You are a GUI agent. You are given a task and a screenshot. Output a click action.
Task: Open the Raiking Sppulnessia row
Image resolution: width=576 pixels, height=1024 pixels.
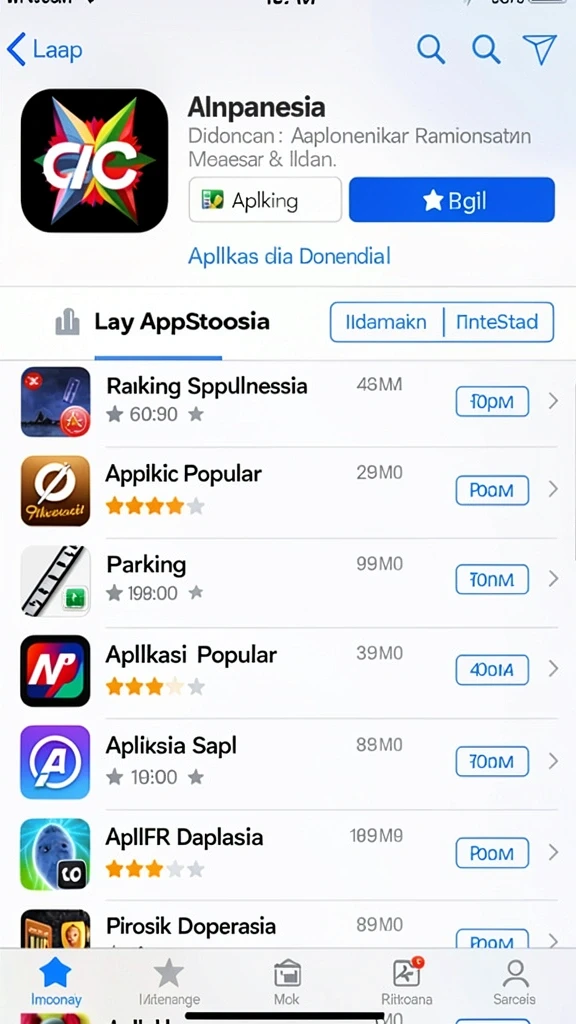click(288, 401)
